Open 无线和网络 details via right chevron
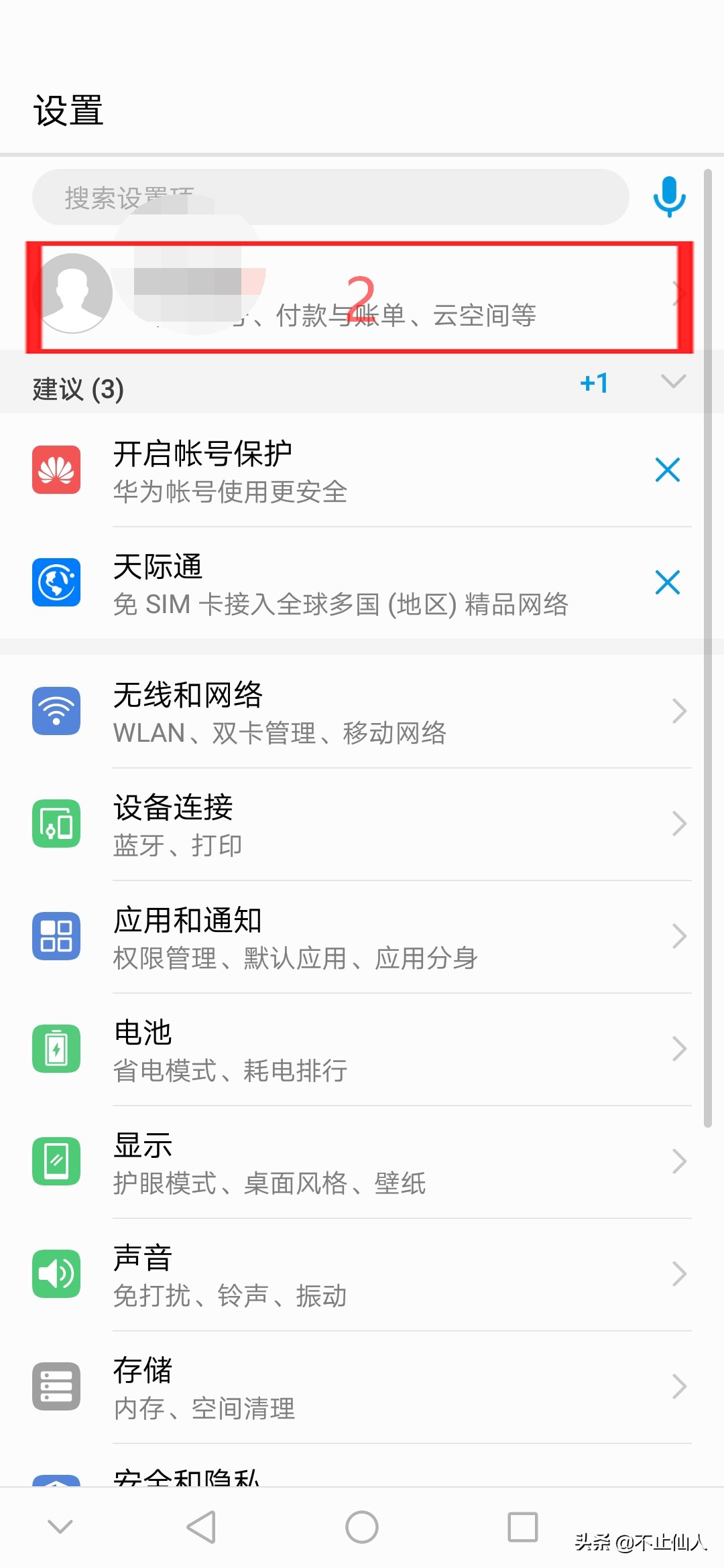Viewport: 724px width, 1568px height. click(678, 710)
